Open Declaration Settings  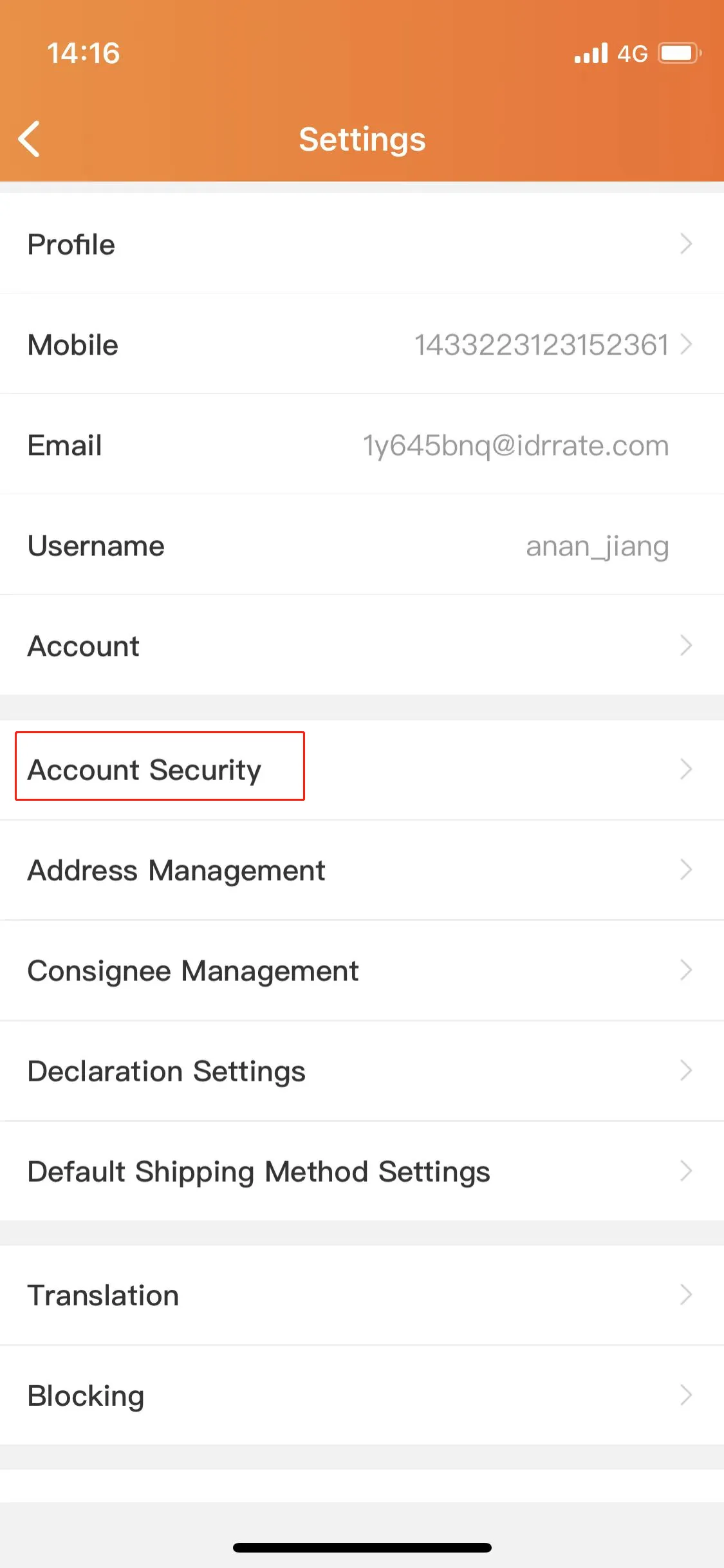point(362,1070)
